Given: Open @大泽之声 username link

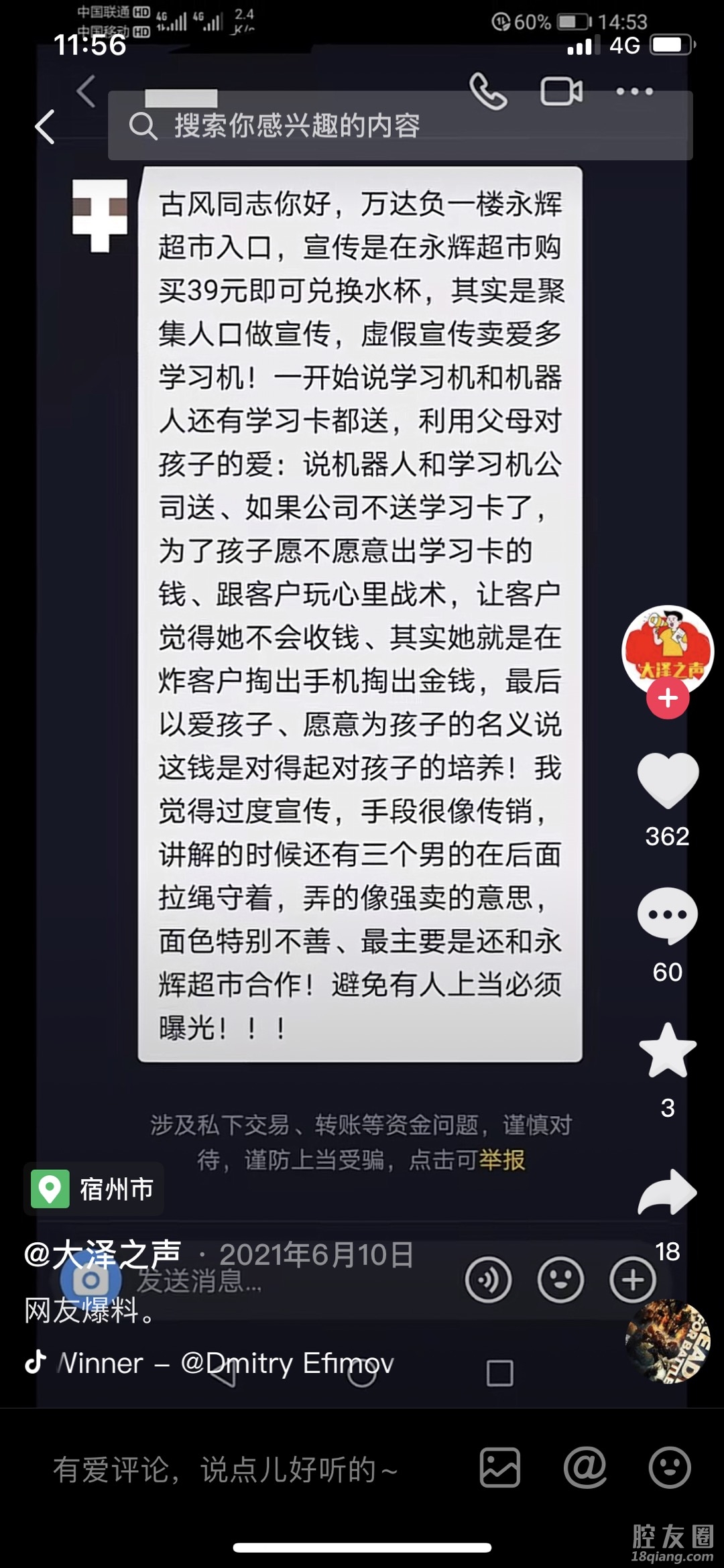Looking at the screenshot, I should (103, 1254).
